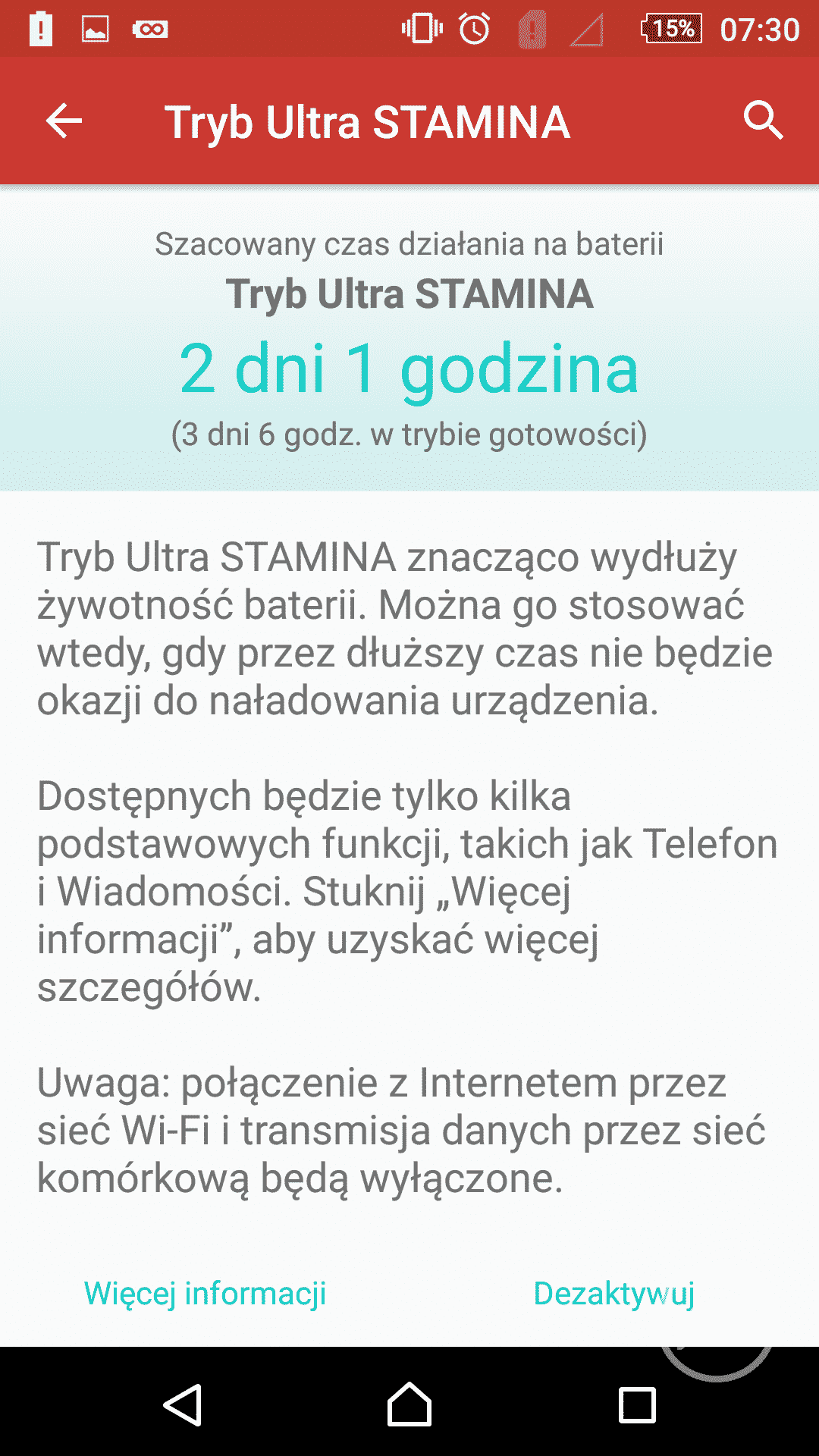Tap the system home button
The height and width of the screenshot is (1456, 819).
coord(409,1404)
